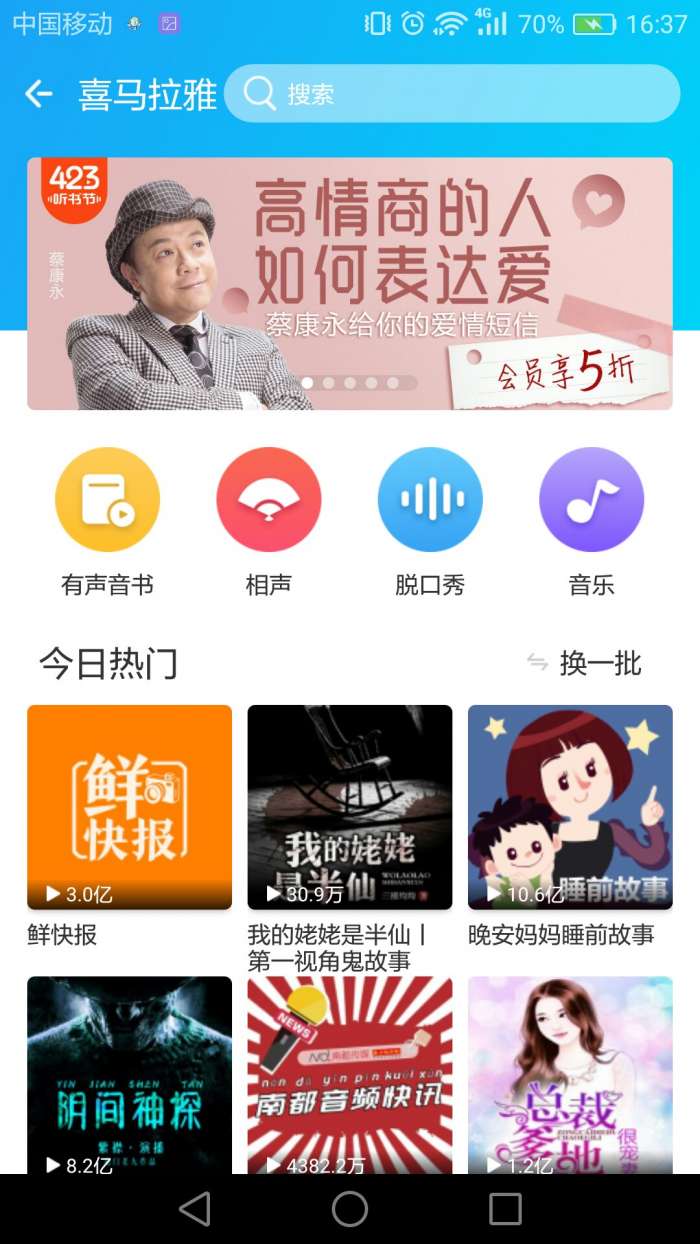This screenshot has height=1244, width=700.
Task: Open the 有声音书 category
Action: click(x=107, y=500)
